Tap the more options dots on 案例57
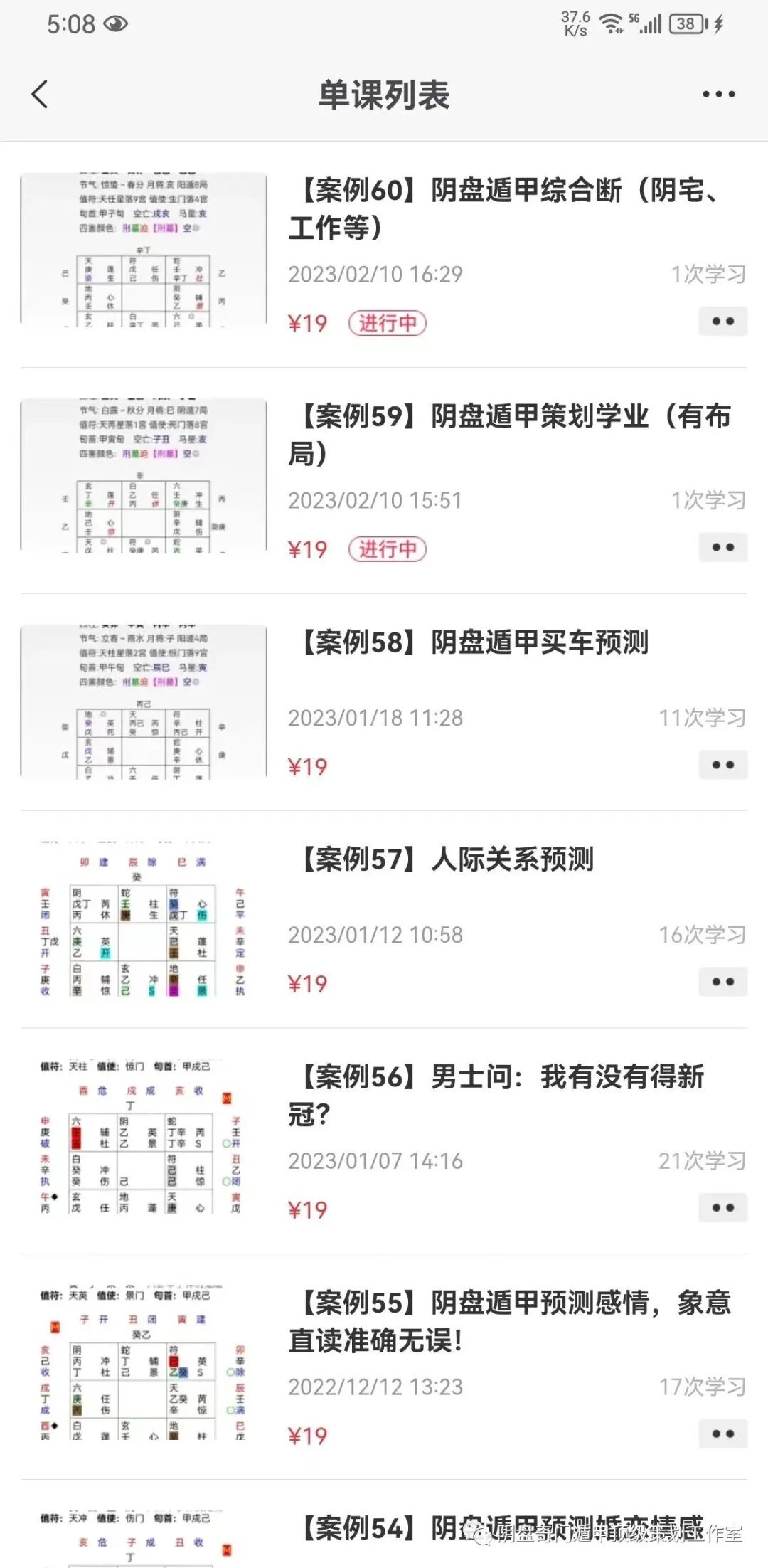The height and width of the screenshot is (1568, 768). (x=723, y=982)
